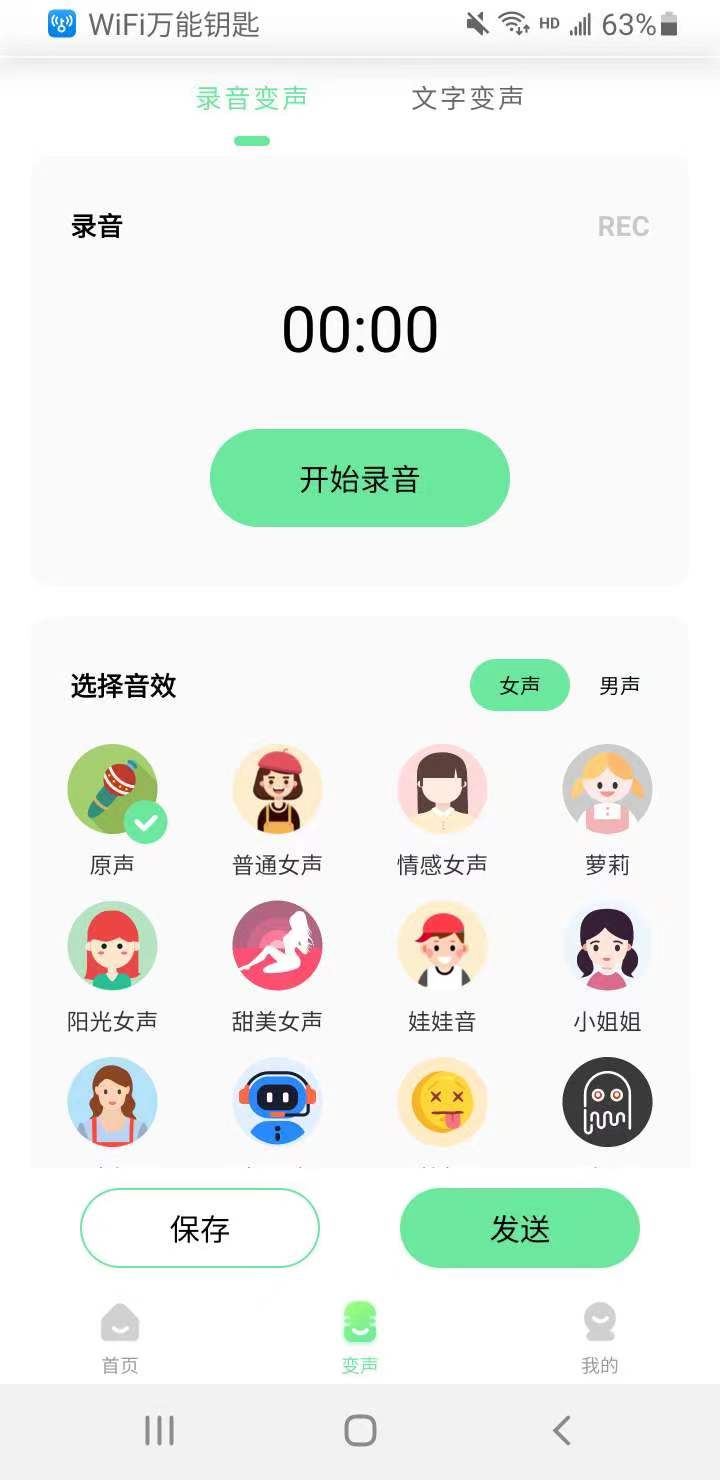Select the 萝莉 voice effect
This screenshot has width=720, height=1480.
[607, 790]
